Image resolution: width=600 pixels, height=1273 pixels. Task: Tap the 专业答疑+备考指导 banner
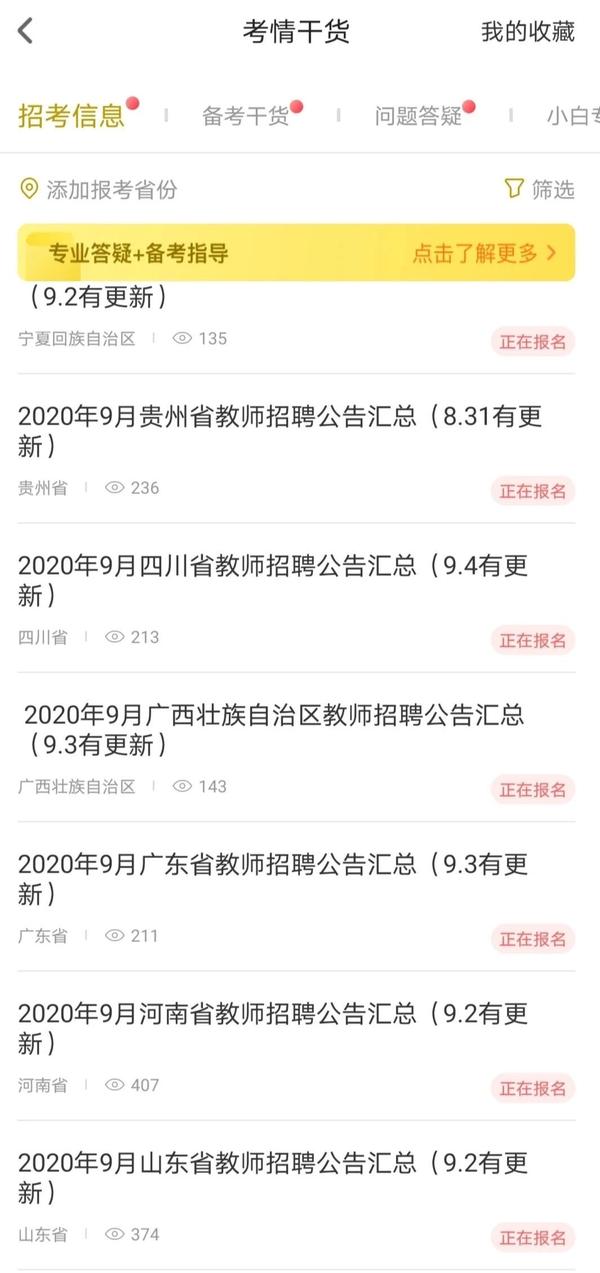296,252
